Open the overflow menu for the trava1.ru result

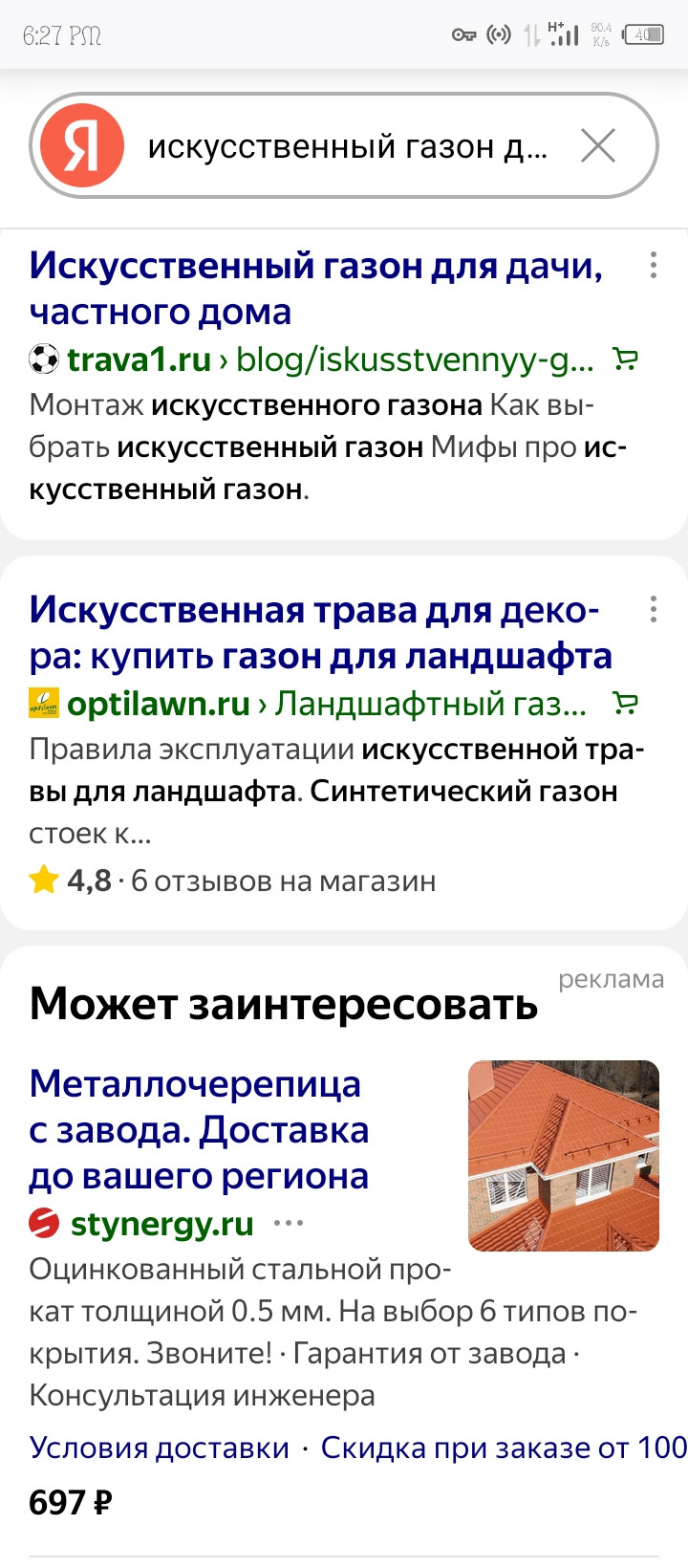(654, 265)
